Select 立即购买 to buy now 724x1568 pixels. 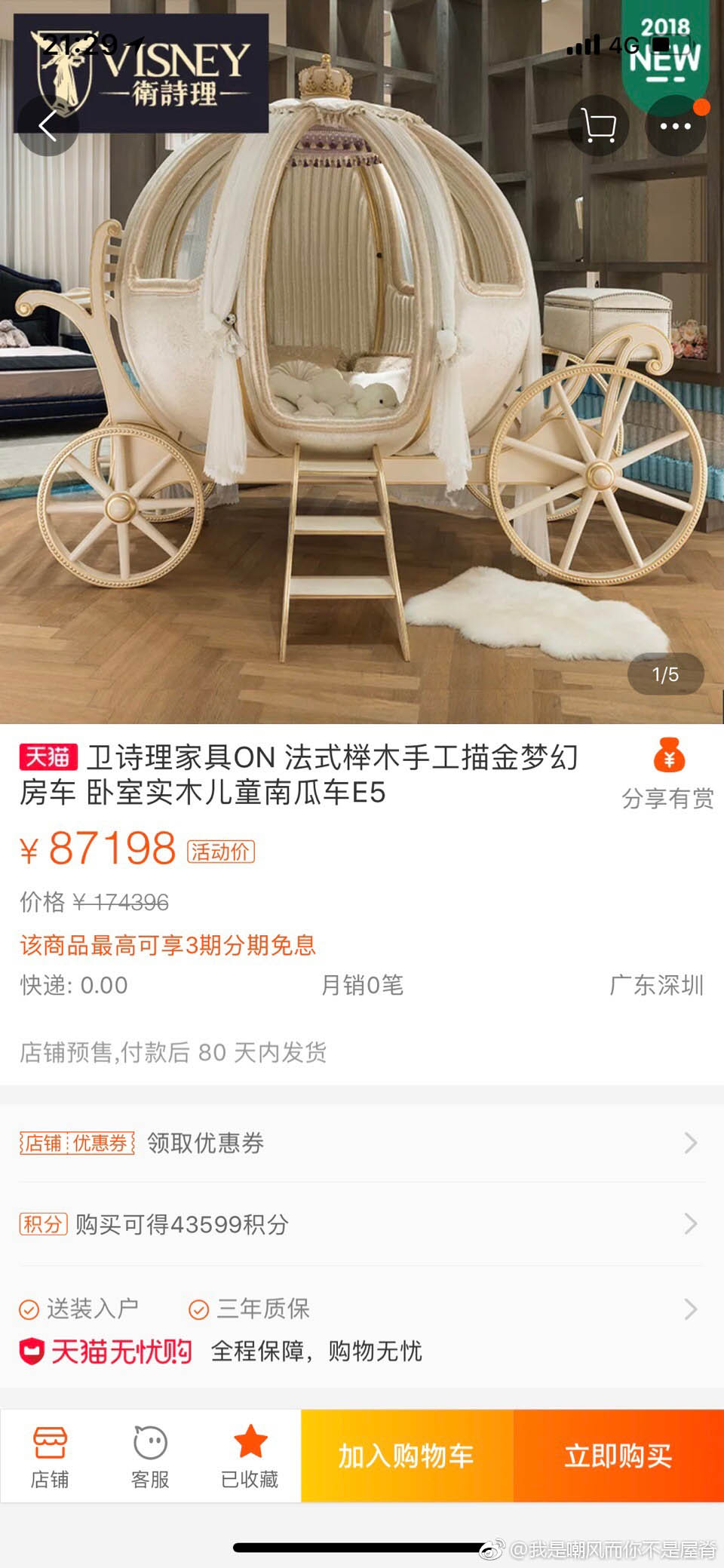click(x=618, y=1456)
